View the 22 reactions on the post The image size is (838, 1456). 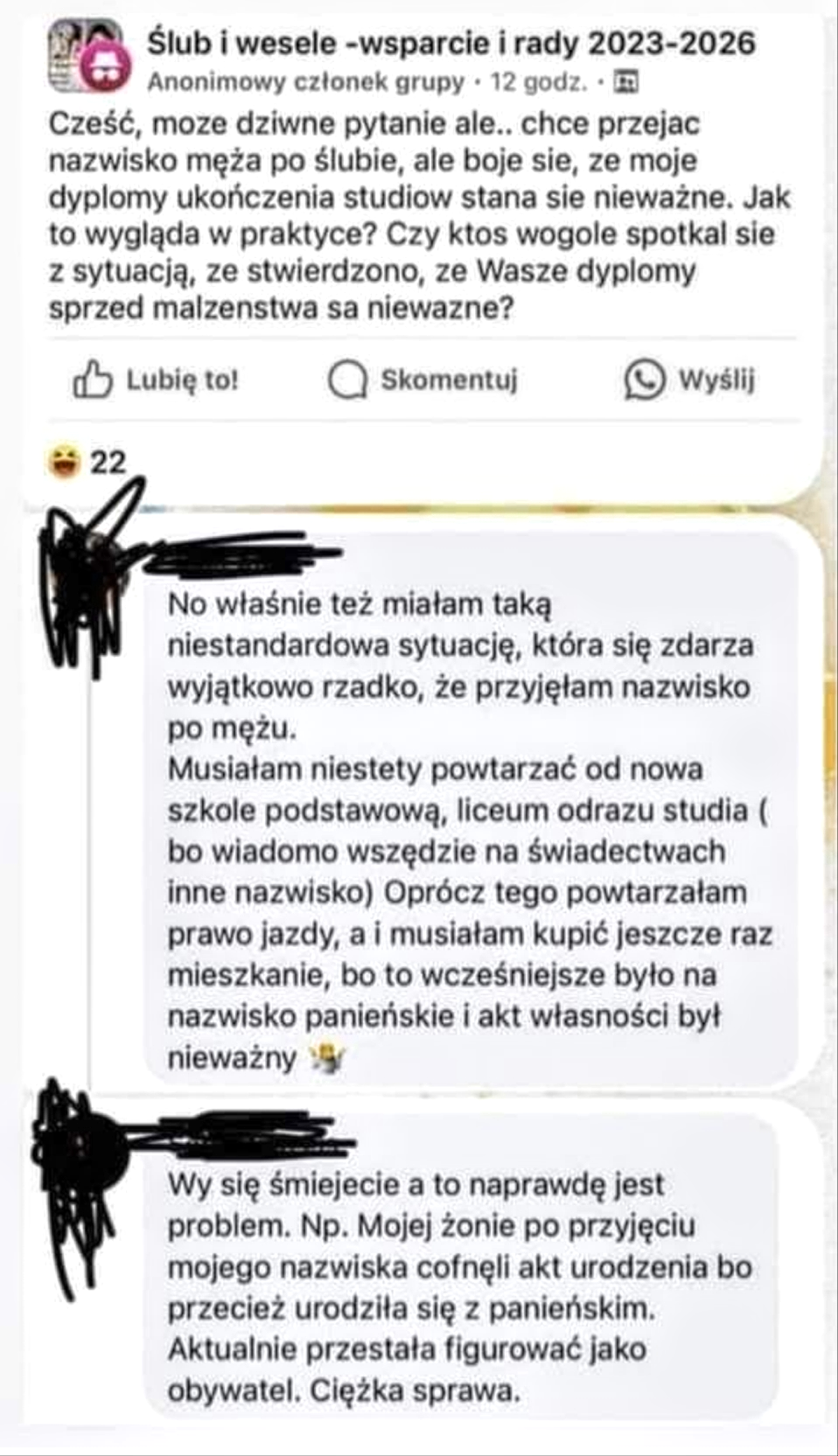pos(89,462)
